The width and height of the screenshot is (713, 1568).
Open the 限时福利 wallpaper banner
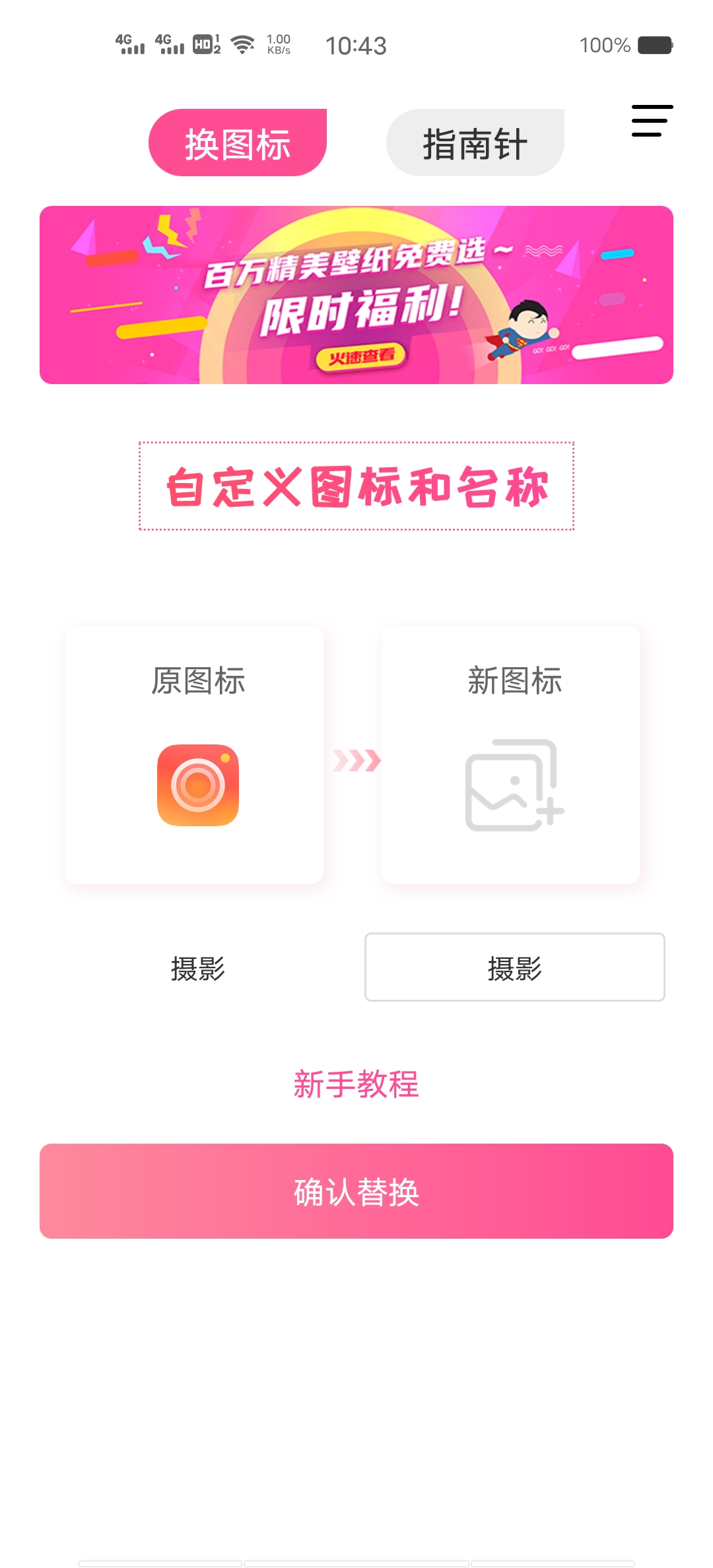coord(356,295)
